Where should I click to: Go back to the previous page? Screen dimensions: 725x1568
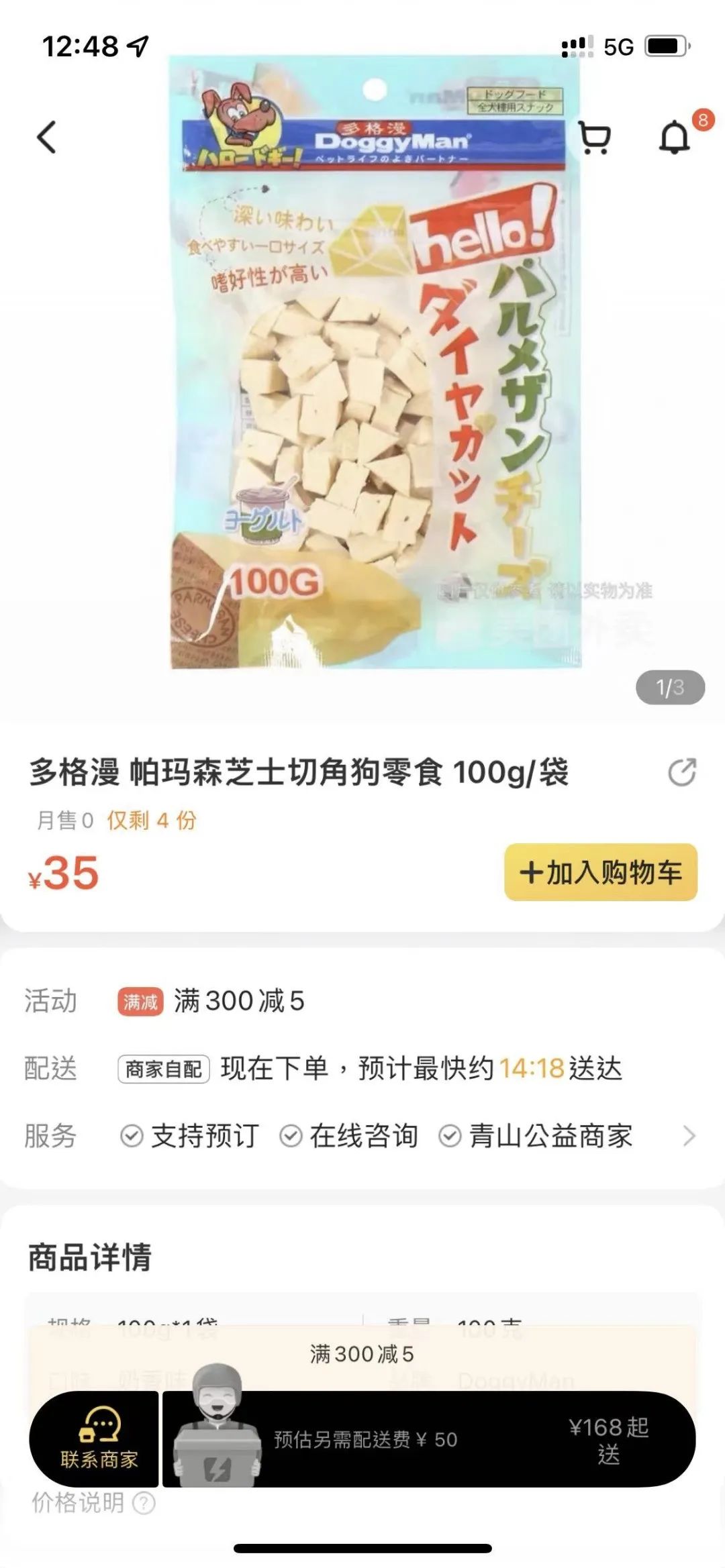pos(46,138)
